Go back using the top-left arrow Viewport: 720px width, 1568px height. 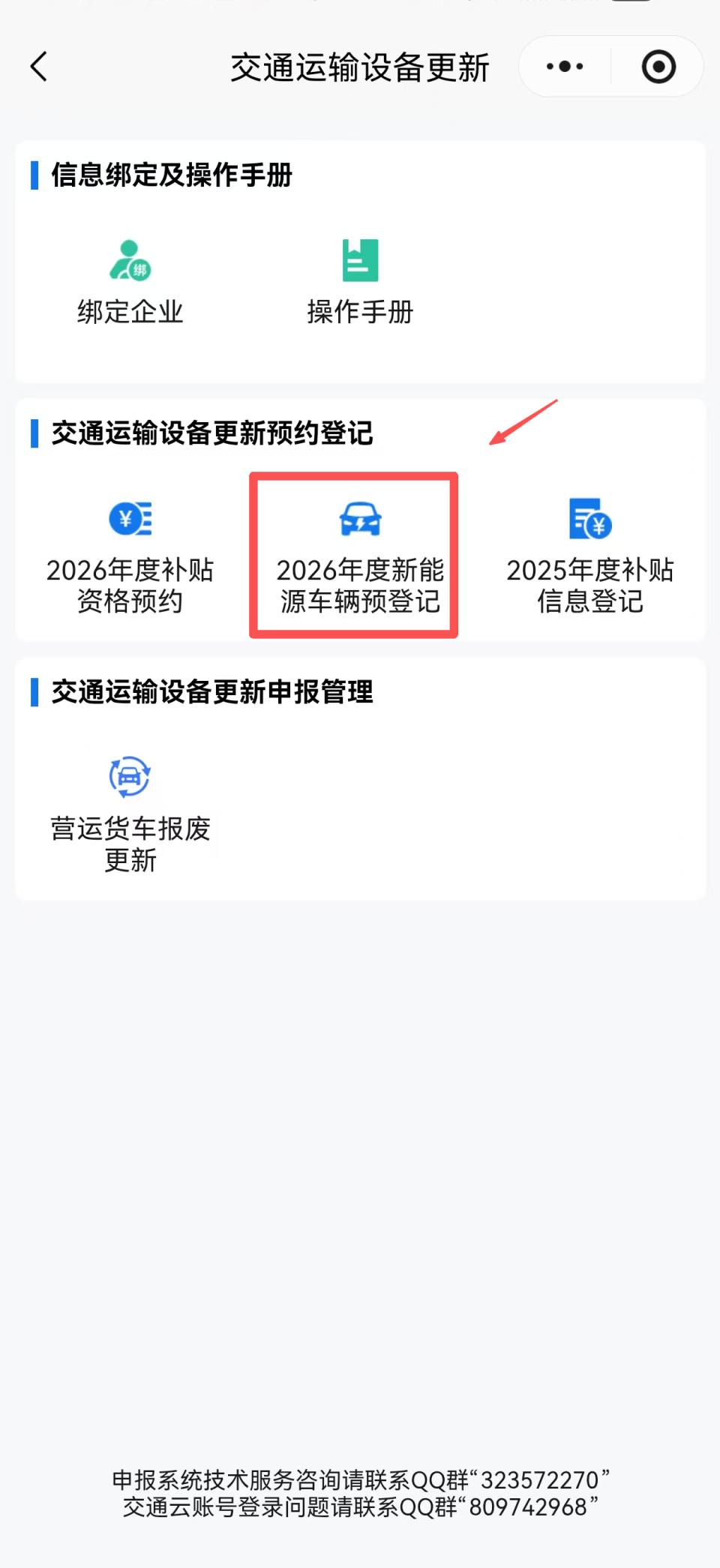[39, 67]
